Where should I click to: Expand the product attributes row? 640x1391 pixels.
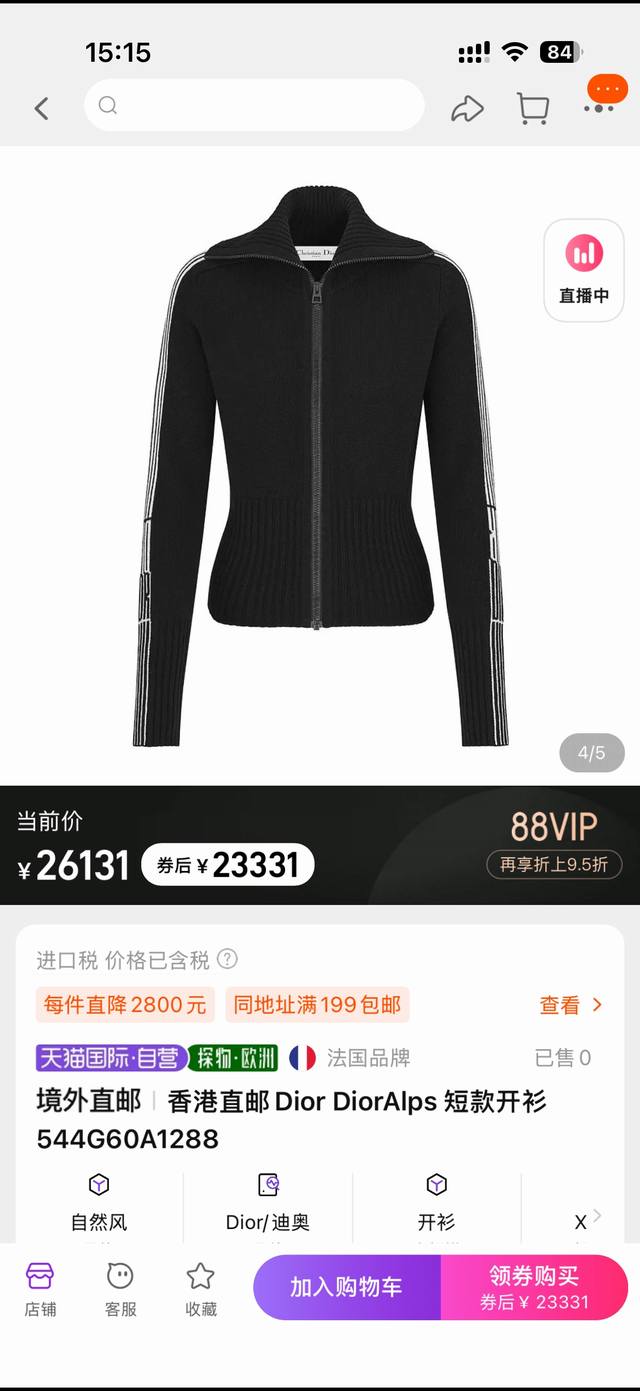pyautogui.click(x=597, y=1216)
